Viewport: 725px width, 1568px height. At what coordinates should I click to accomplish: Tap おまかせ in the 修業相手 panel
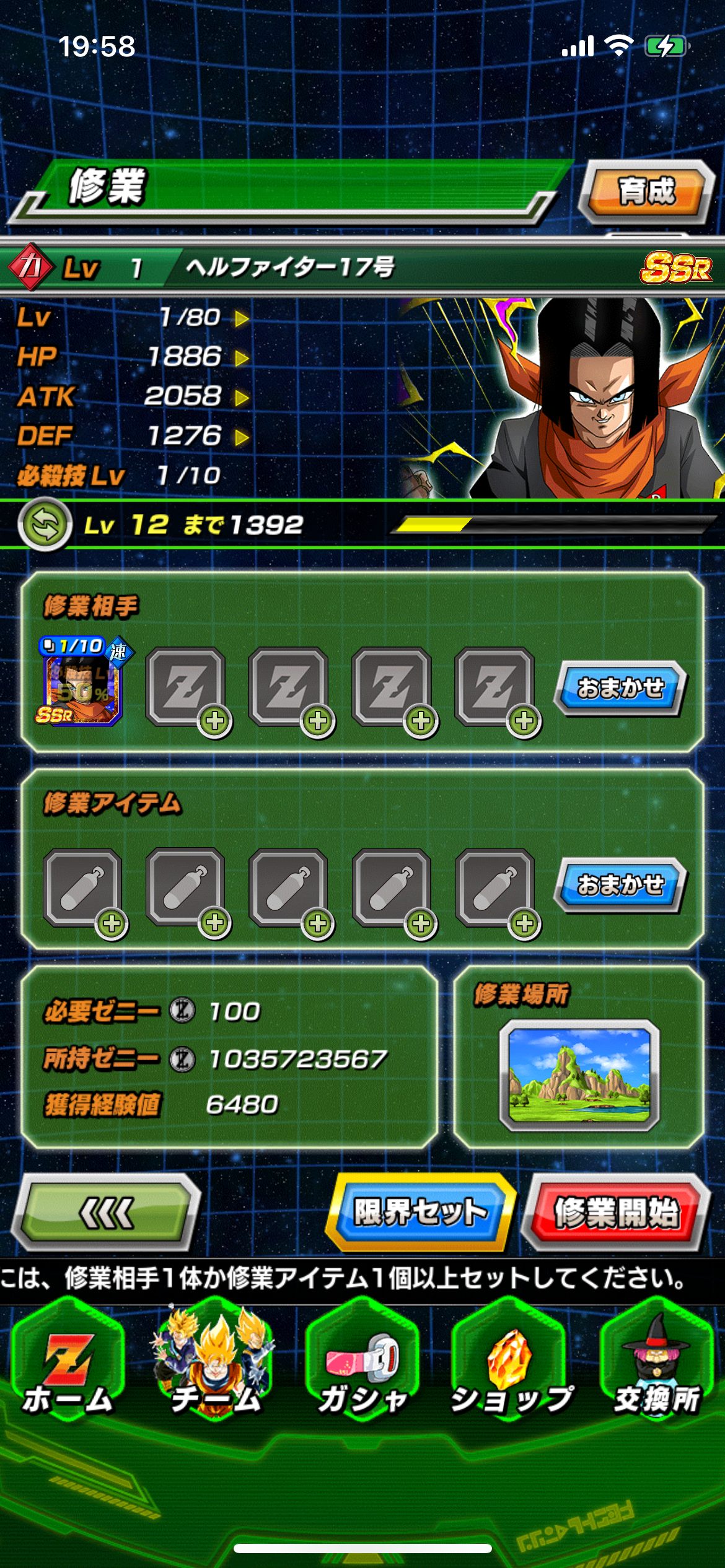[x=621, y=688]
